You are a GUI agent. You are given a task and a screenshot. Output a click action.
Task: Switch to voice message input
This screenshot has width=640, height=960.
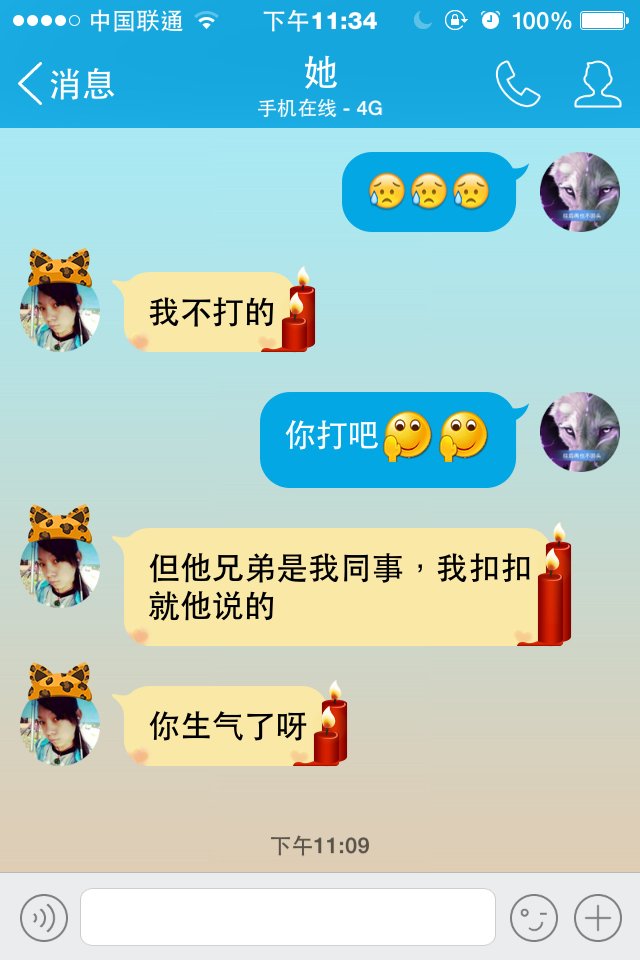tap(44, 917)
